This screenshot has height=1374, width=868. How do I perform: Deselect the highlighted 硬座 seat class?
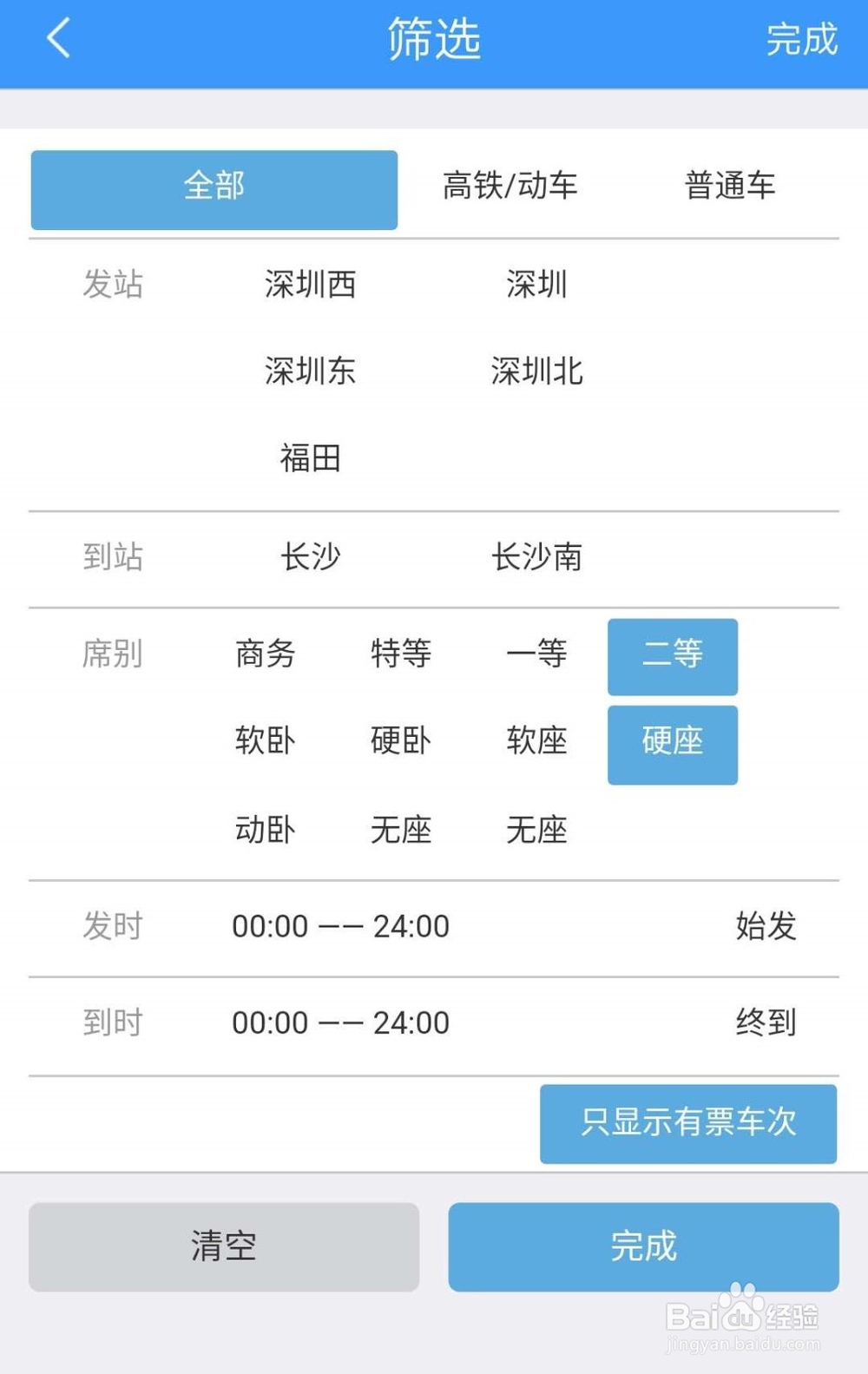click(673, 744)
